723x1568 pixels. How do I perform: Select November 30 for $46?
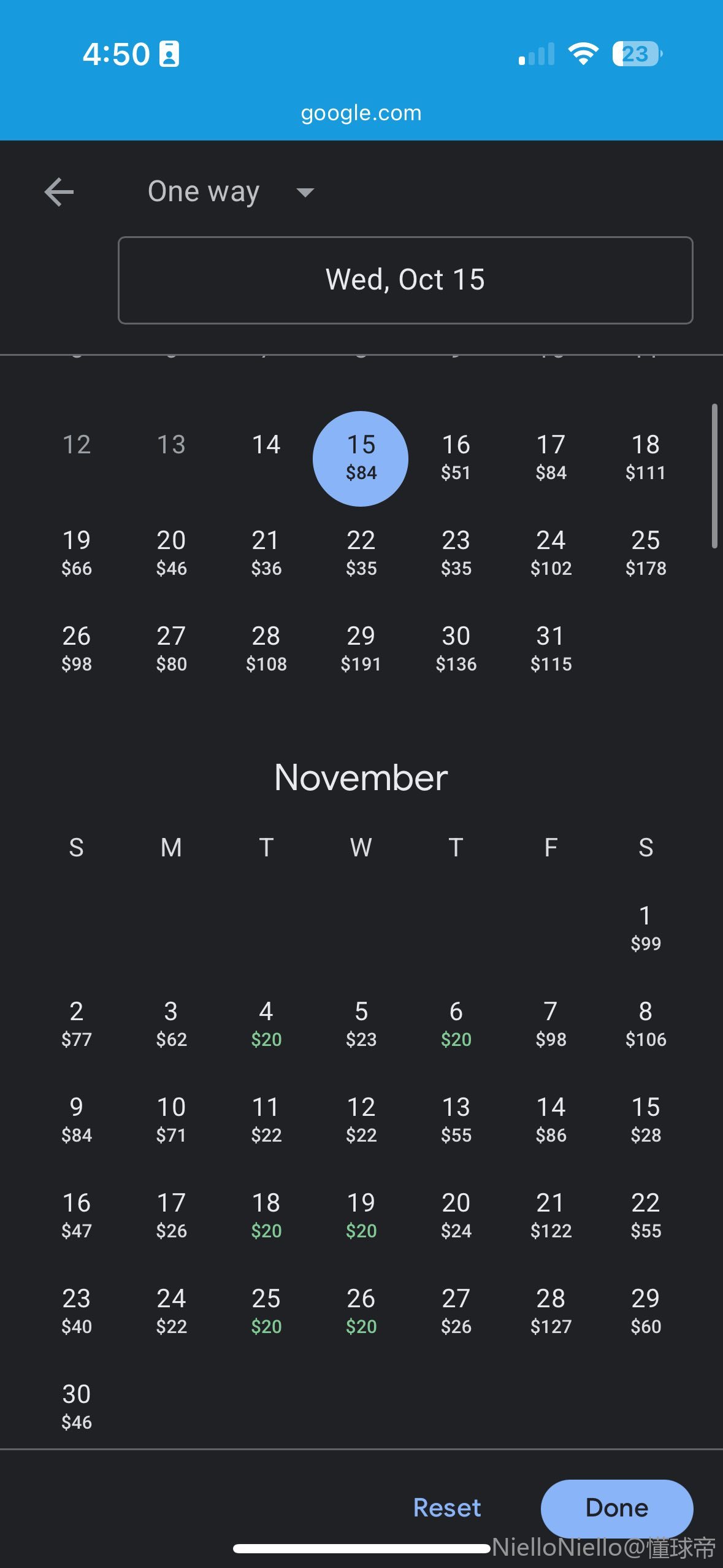pyautogui.click(x=77, y=1407)
